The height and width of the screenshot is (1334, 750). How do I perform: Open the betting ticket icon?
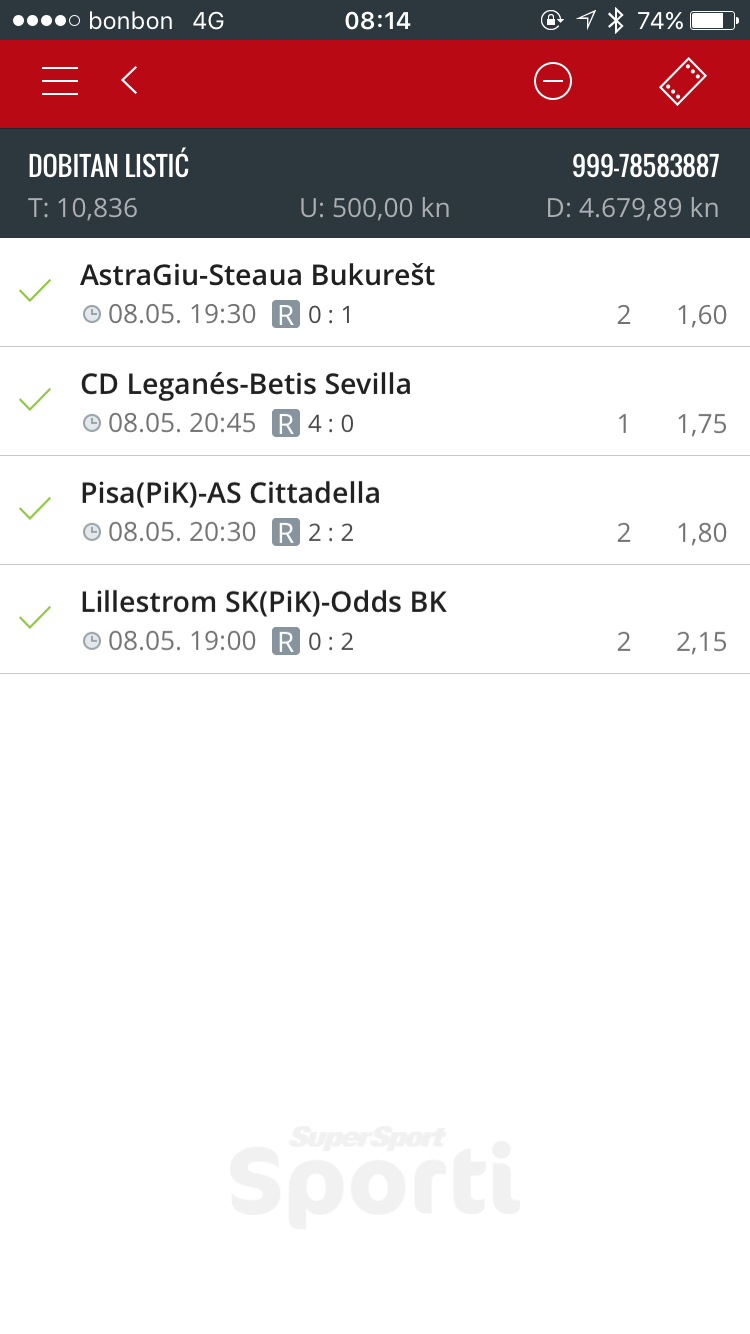683,81
